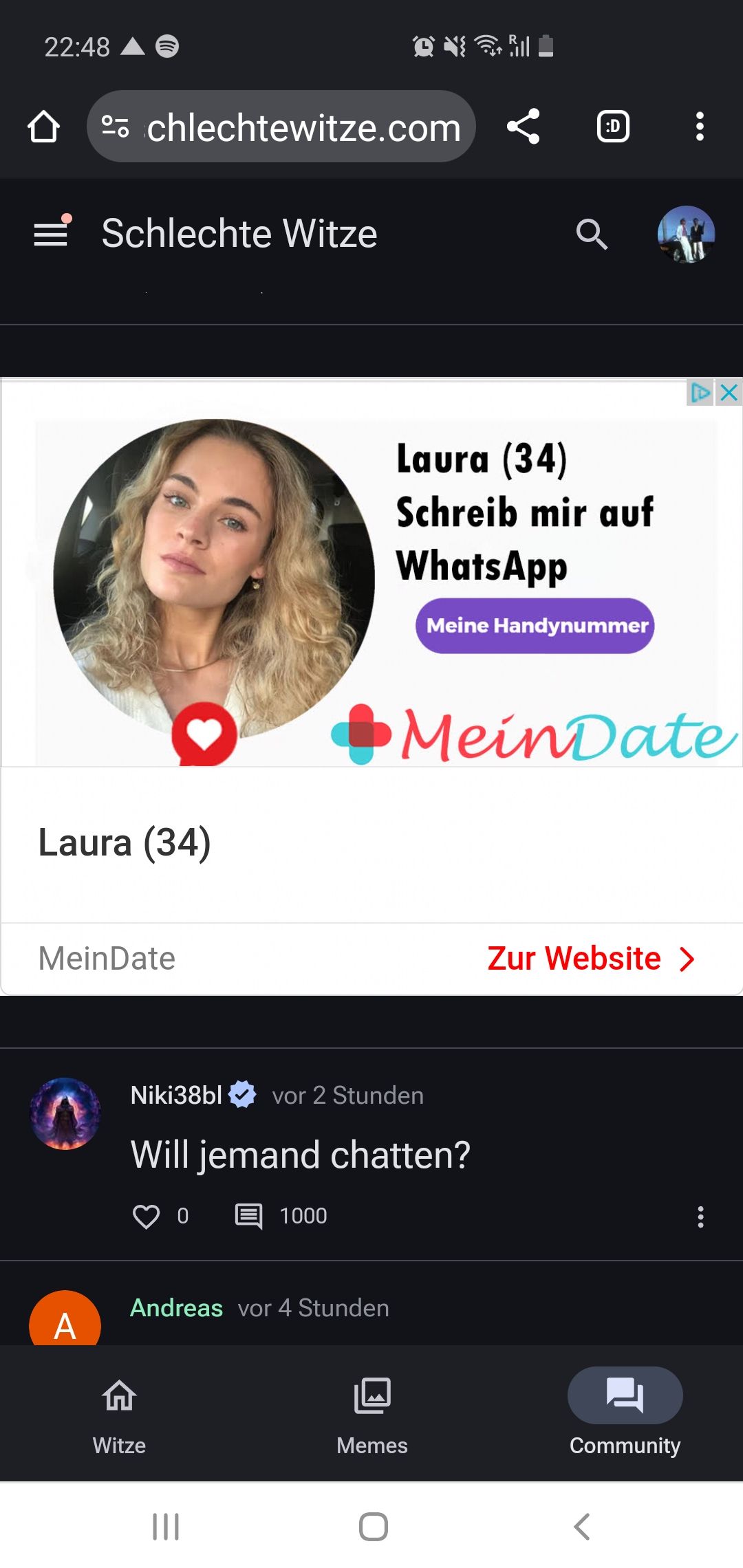Image resolution: width=743 pixels, height=1568 pixels.
Task: Tap the Meine Handynummer ad banner
Action: 535,625
